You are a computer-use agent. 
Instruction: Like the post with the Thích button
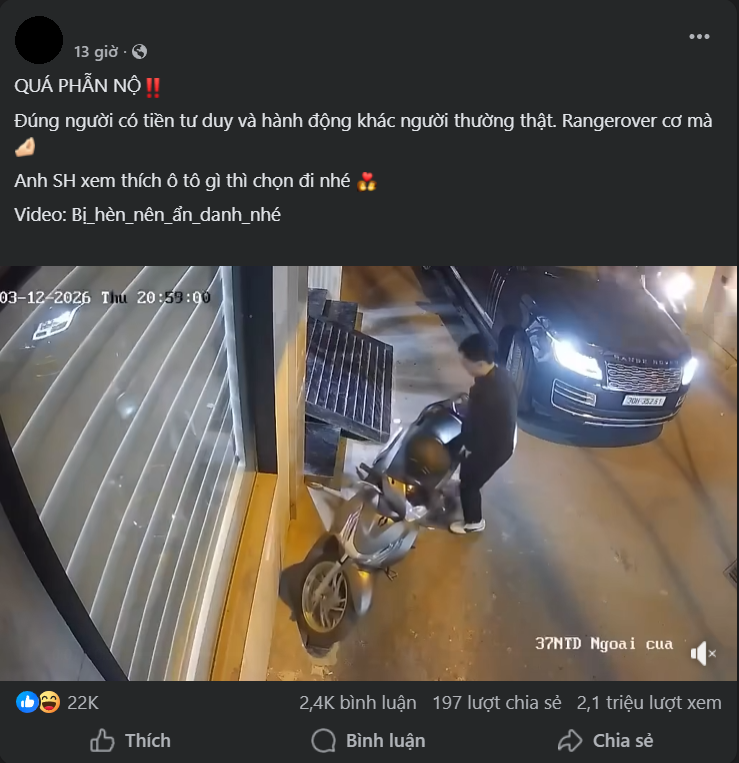[130, 741]
